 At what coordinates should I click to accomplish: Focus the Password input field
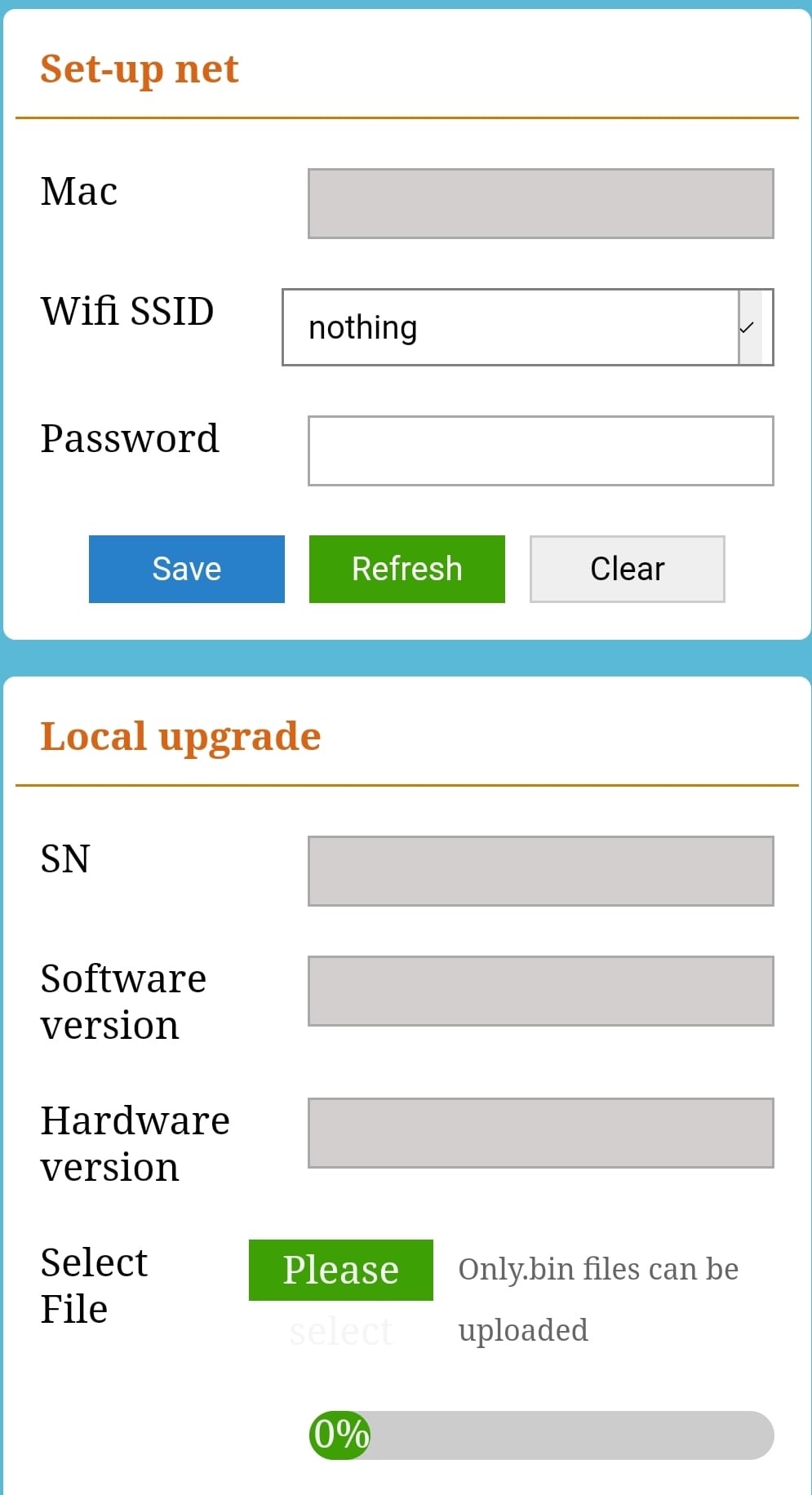[540, 451]
